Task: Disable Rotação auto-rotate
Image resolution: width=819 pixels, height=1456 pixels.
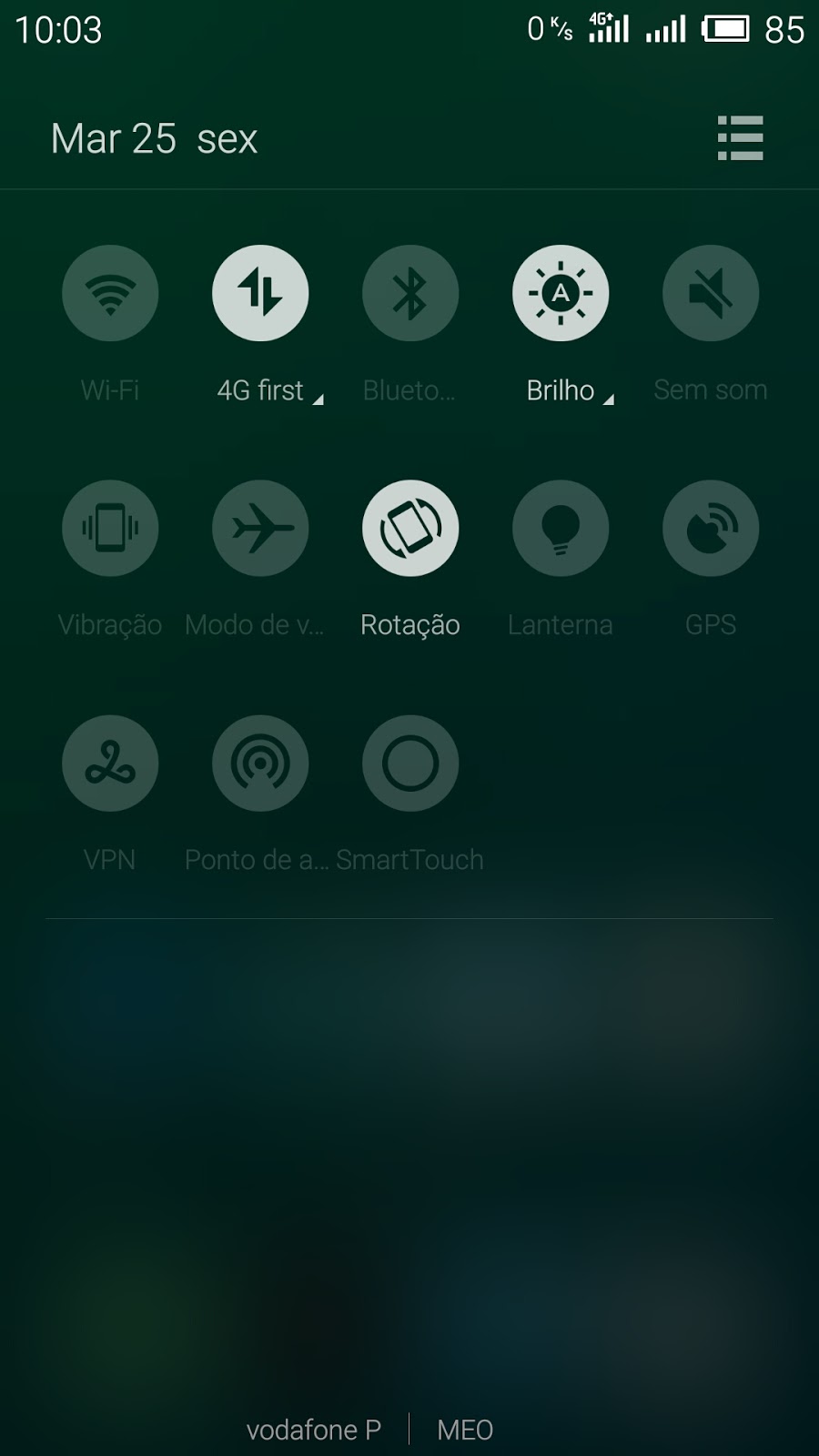Action: tap(410, 528)
